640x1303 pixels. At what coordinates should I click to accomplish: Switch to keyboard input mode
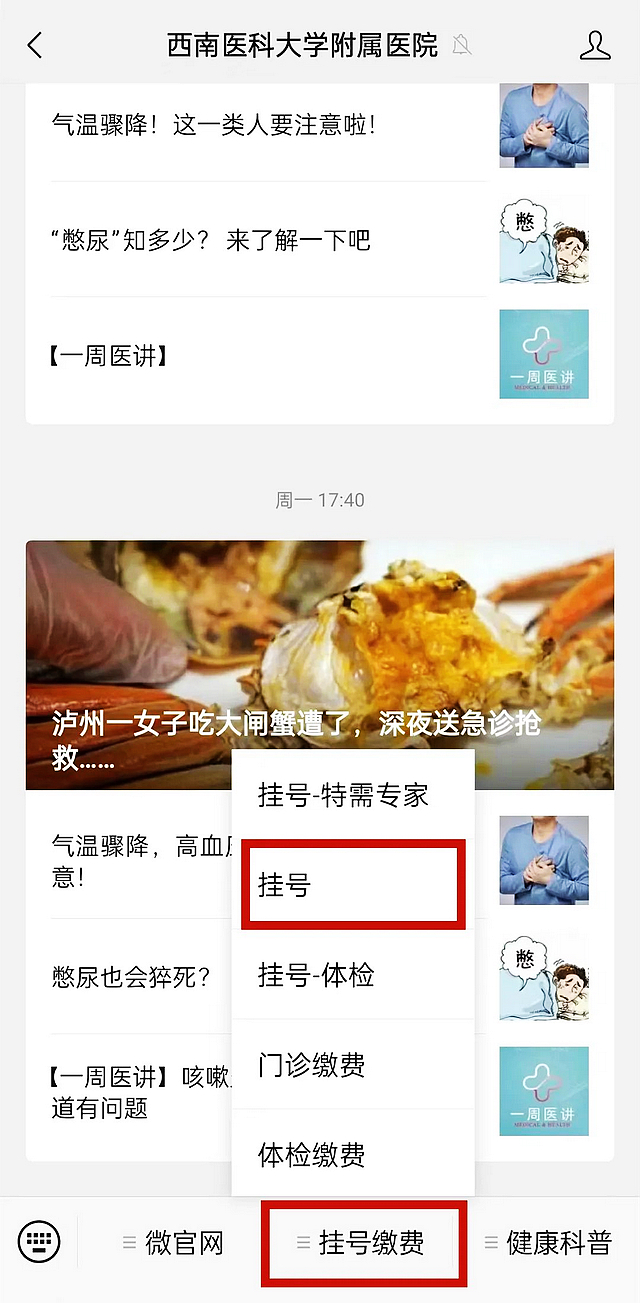pos(39,1243)
